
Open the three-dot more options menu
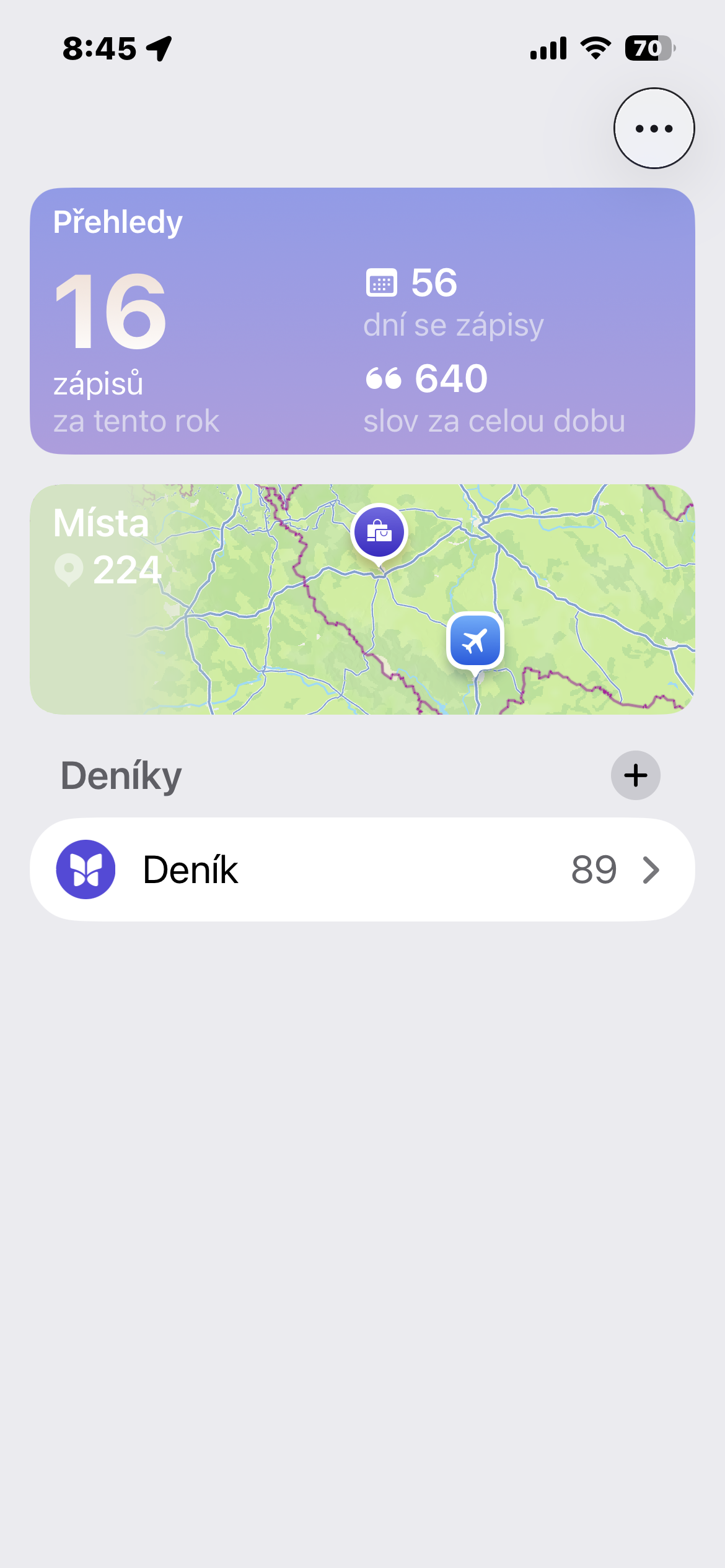coord(654,128)
